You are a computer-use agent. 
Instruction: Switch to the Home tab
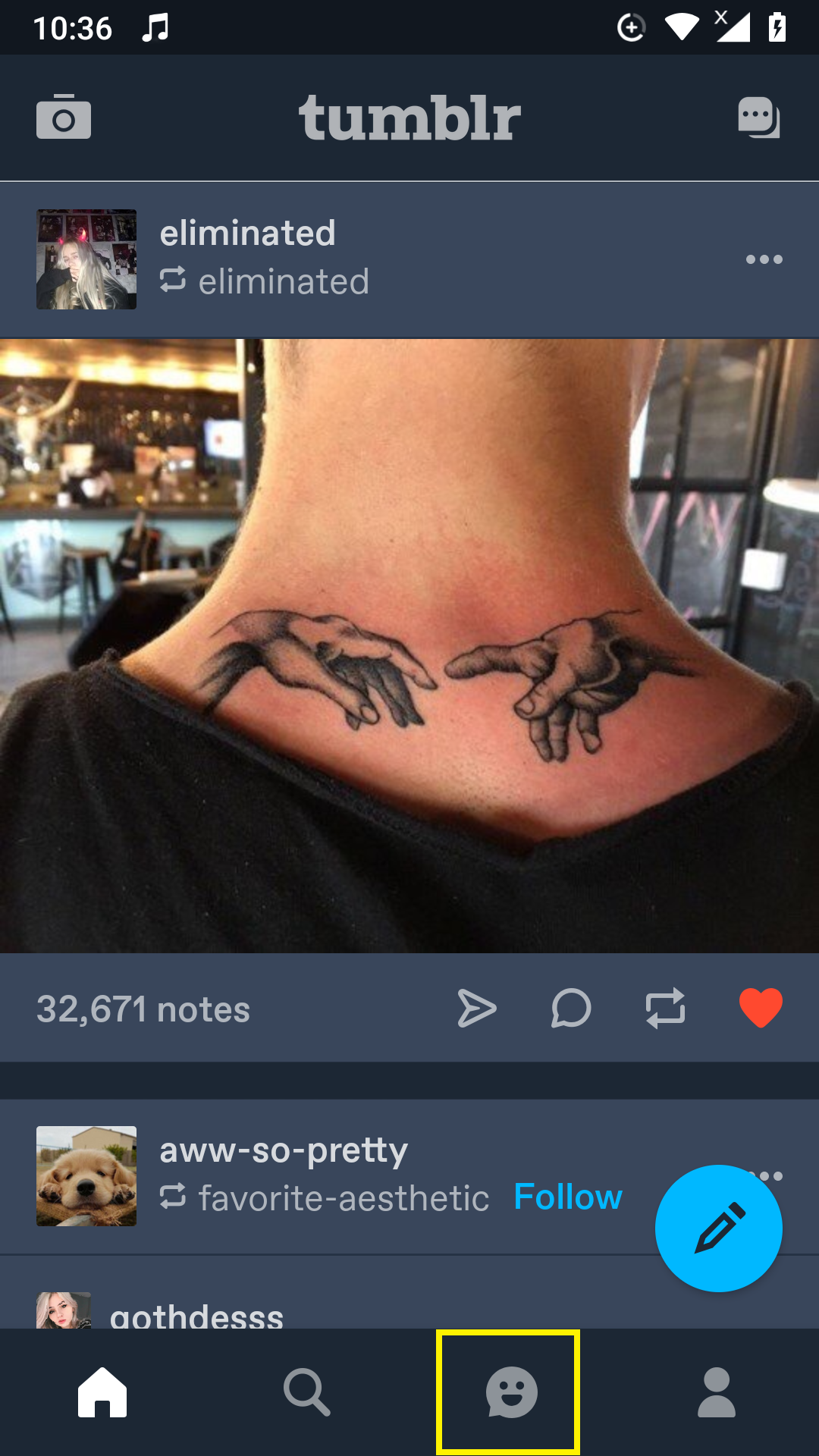(x=102, y=1392)
